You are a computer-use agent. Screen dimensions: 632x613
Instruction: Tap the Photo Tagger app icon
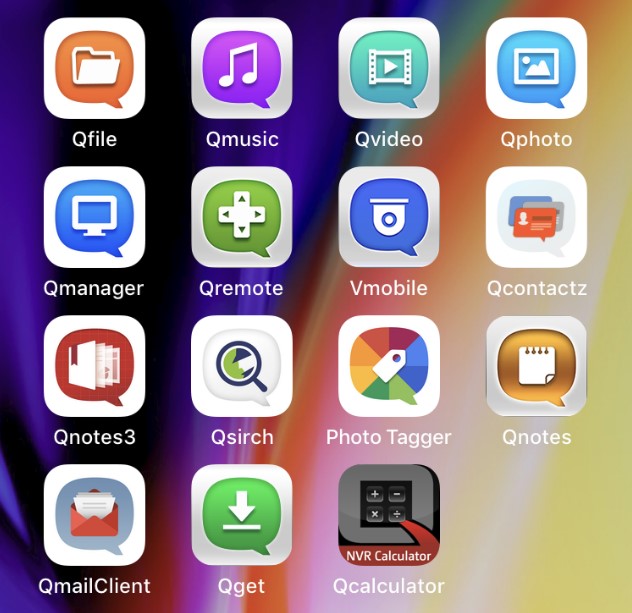coord(389,366)
